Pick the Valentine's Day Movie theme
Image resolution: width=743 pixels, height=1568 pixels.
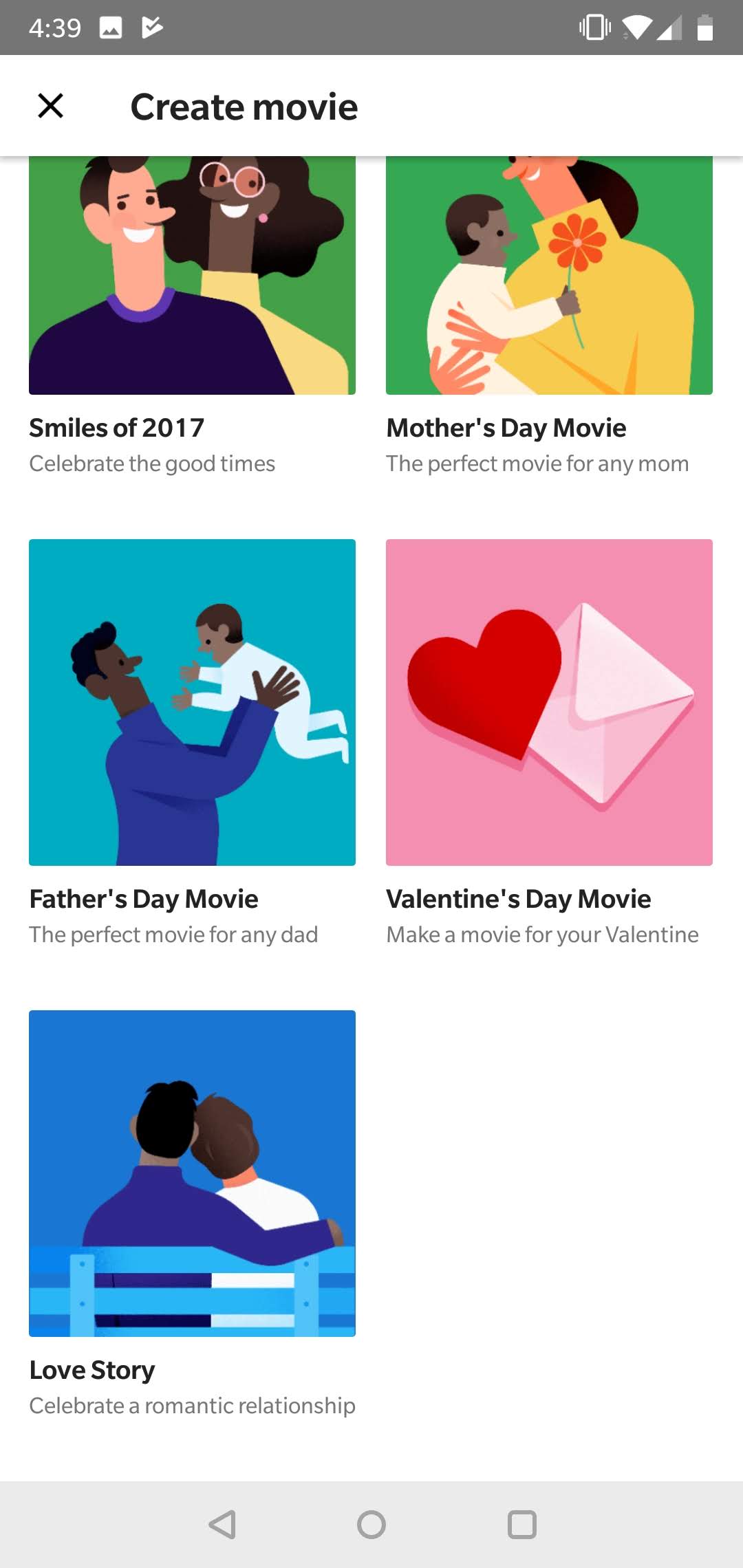coord(549,702)
